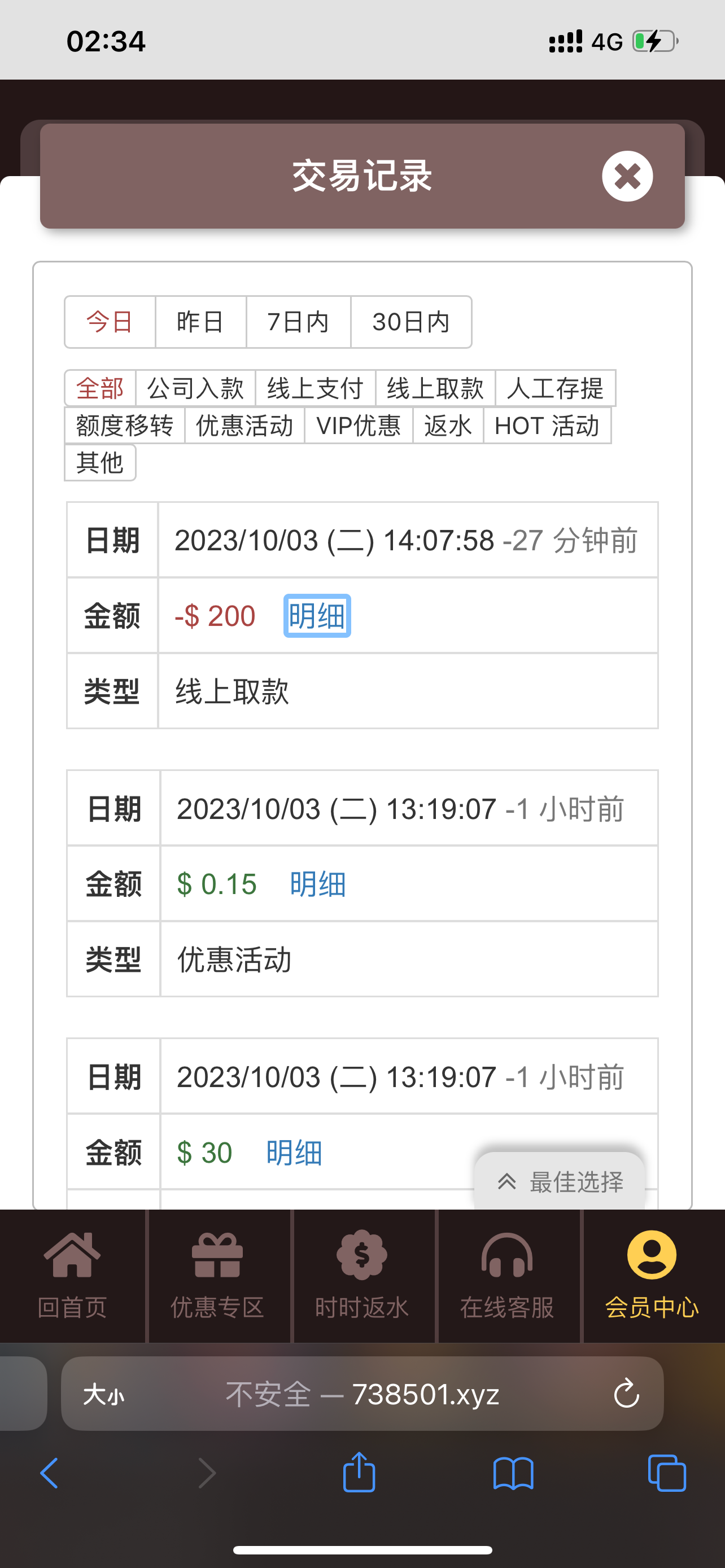Image resolution: width=725 pixels, height=1568 pixels.
Task: Open the 优惠专区 tab
Action: click(217, 1275)
